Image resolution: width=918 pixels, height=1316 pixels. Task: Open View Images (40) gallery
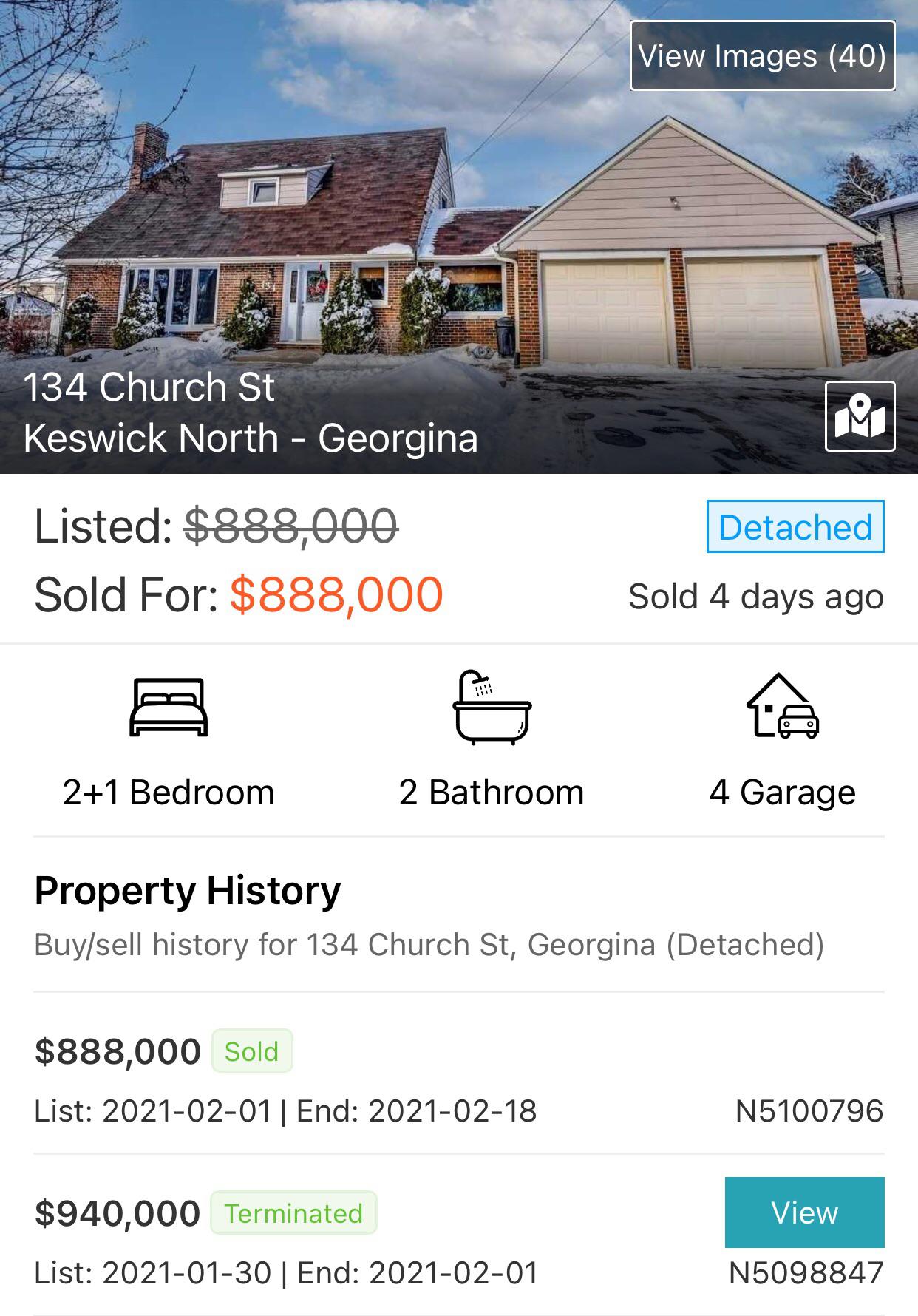[761, 55]
